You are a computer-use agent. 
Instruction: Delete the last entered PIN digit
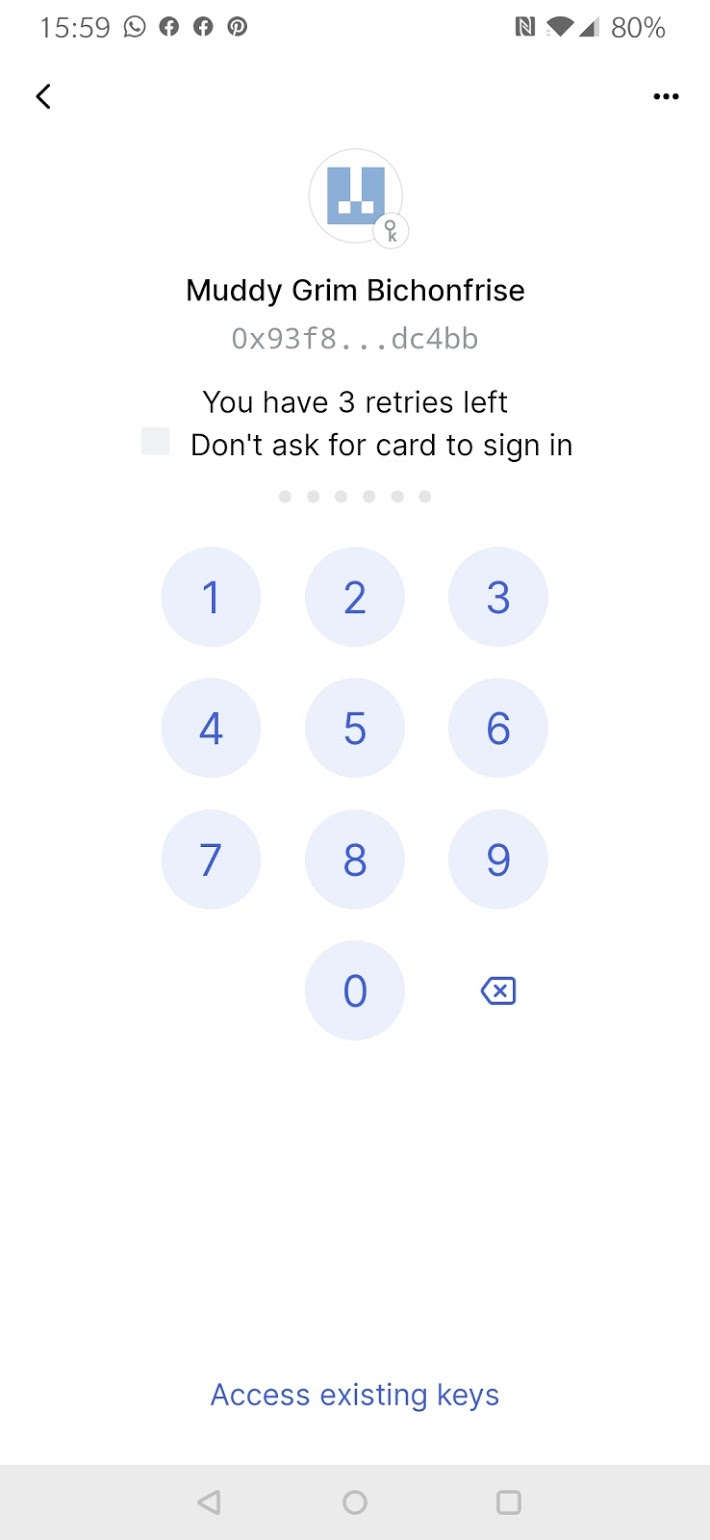(498, 991)
